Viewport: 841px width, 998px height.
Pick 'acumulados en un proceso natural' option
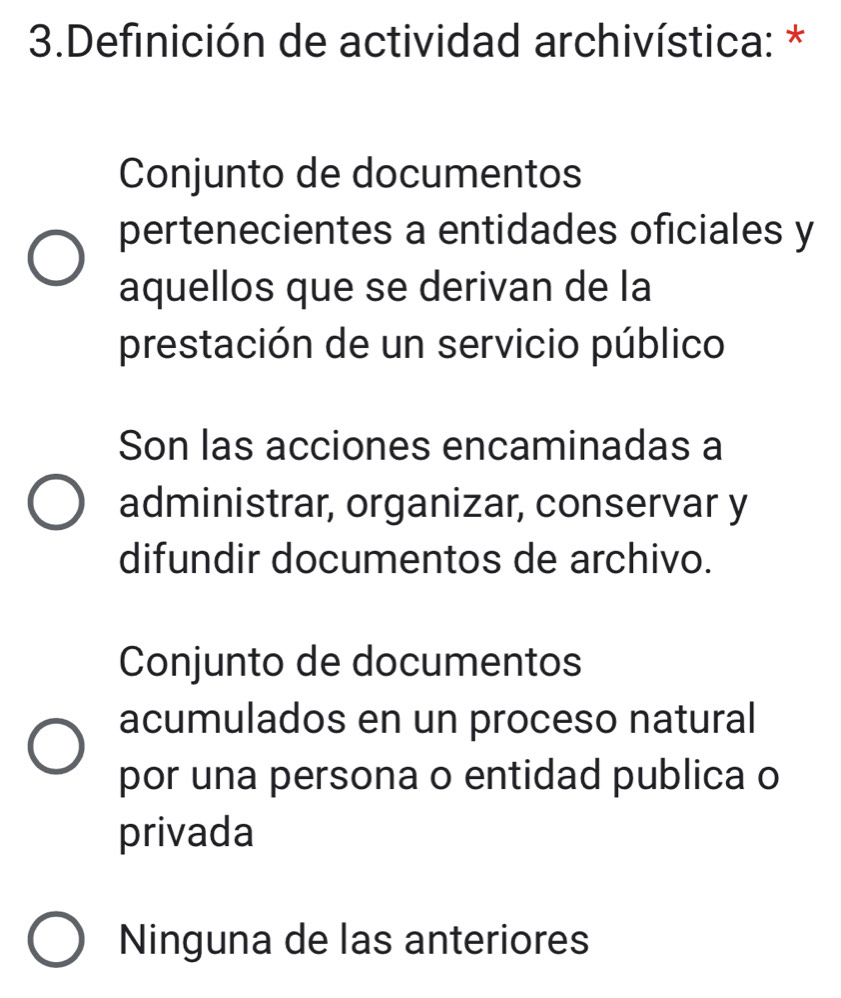56,746
